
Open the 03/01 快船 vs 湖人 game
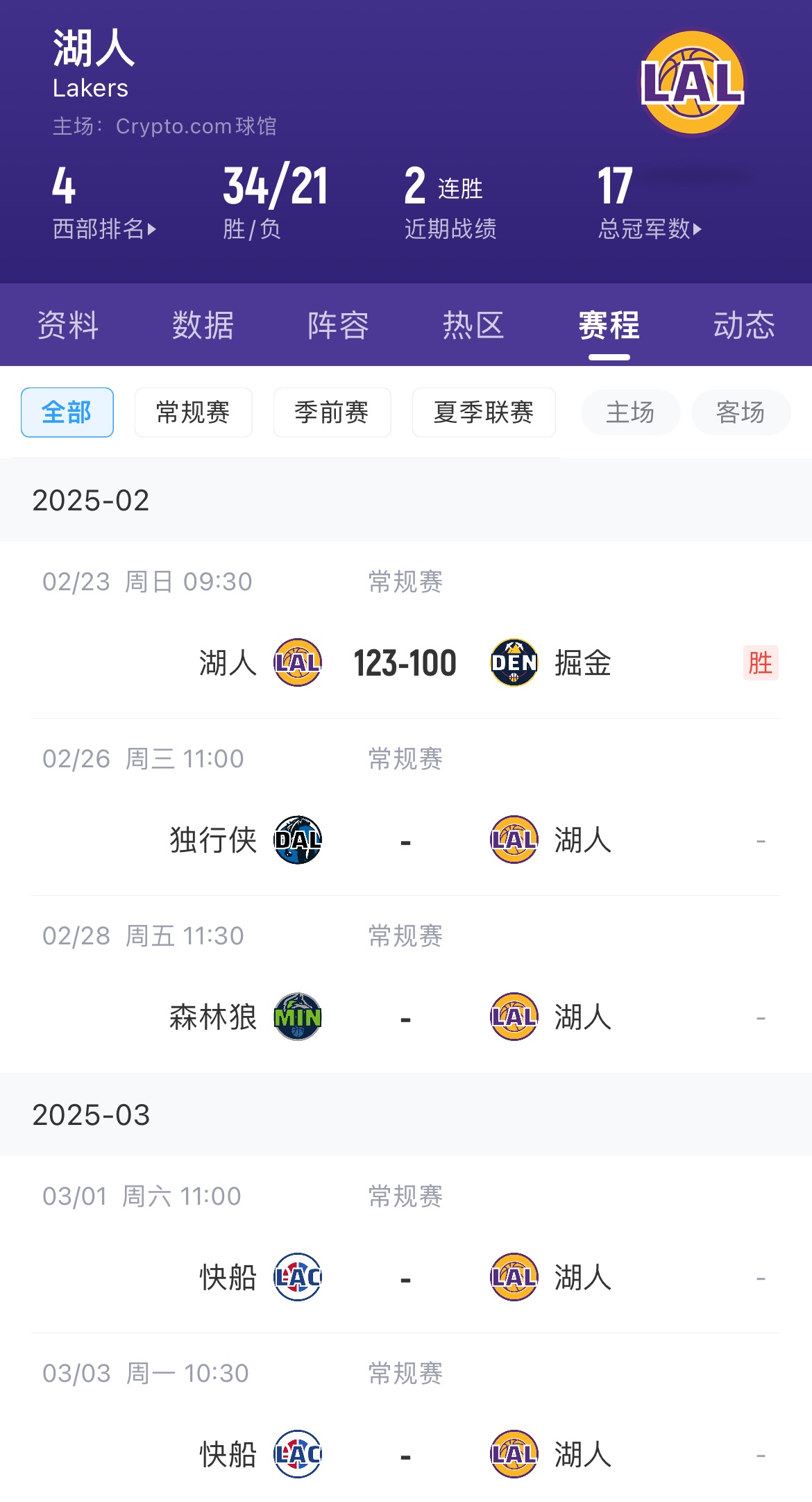(x=405, y=1277)
